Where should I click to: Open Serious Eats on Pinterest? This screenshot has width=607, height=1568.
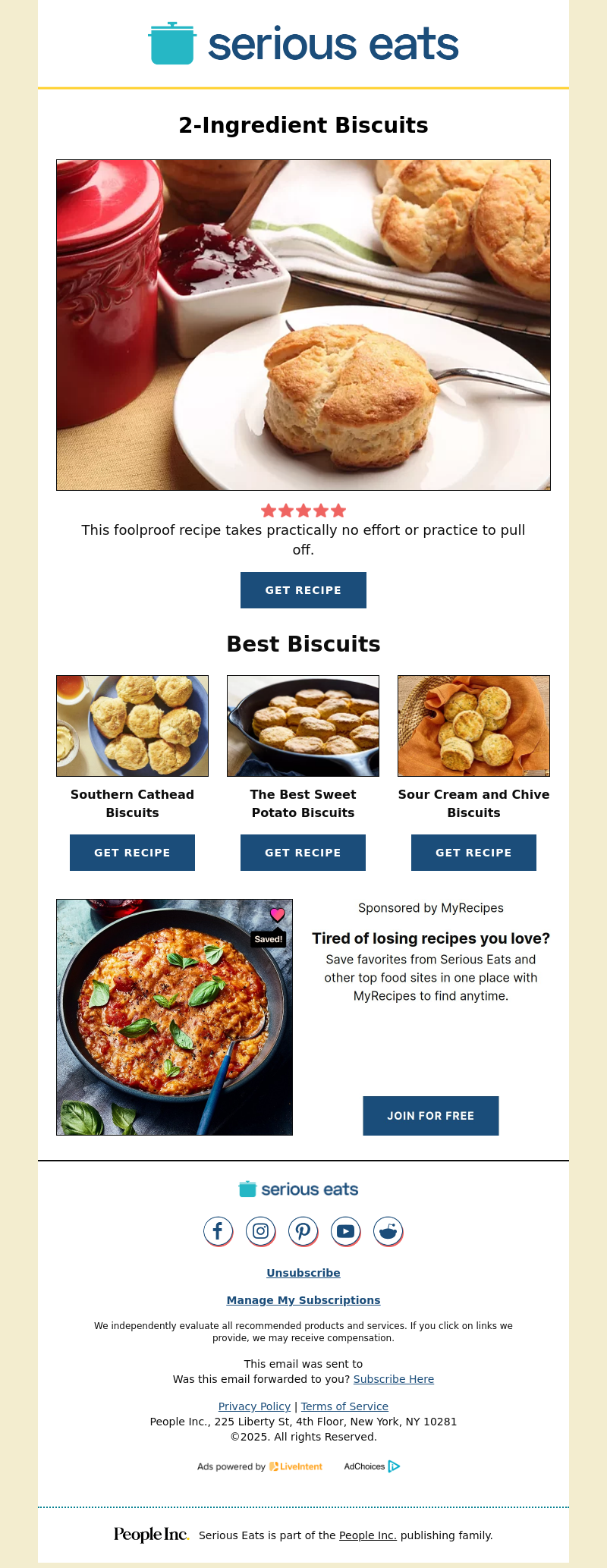tap(303, 1230)
